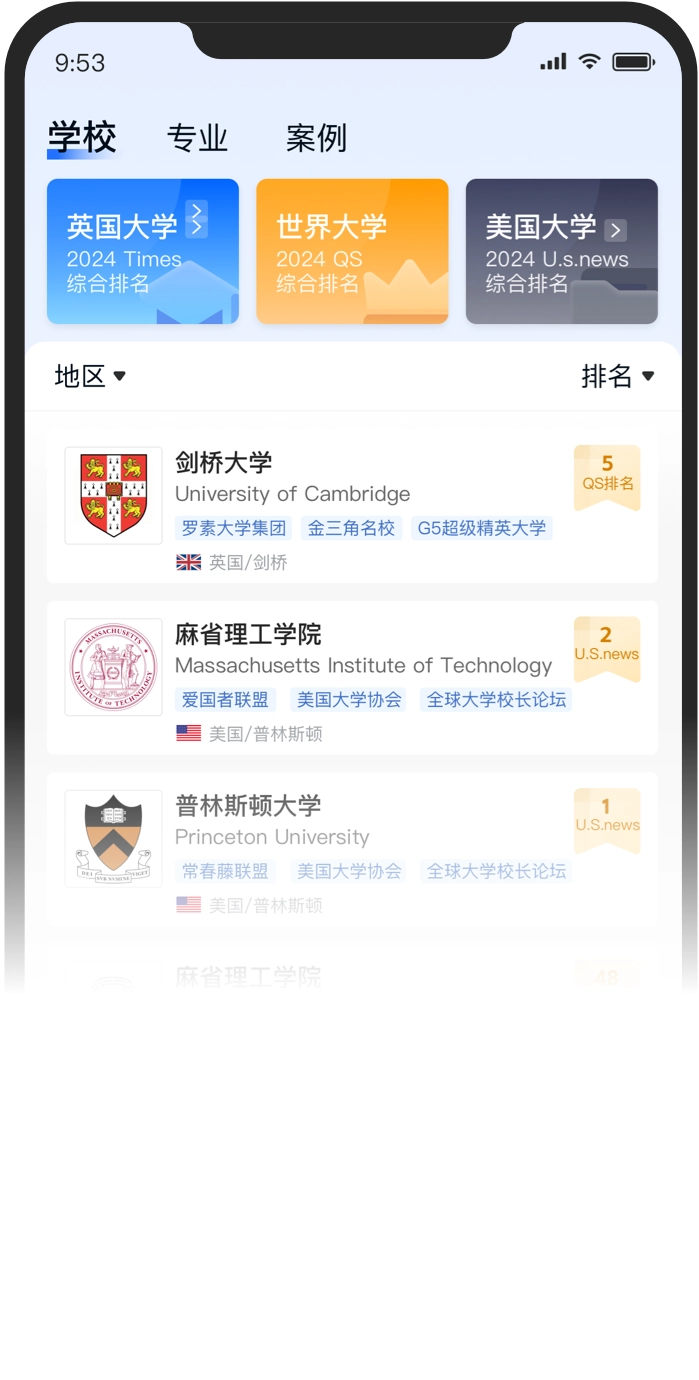
Task: View the 麻省理工学院 entry ranked 2
Action: click(x=352, y=677)
